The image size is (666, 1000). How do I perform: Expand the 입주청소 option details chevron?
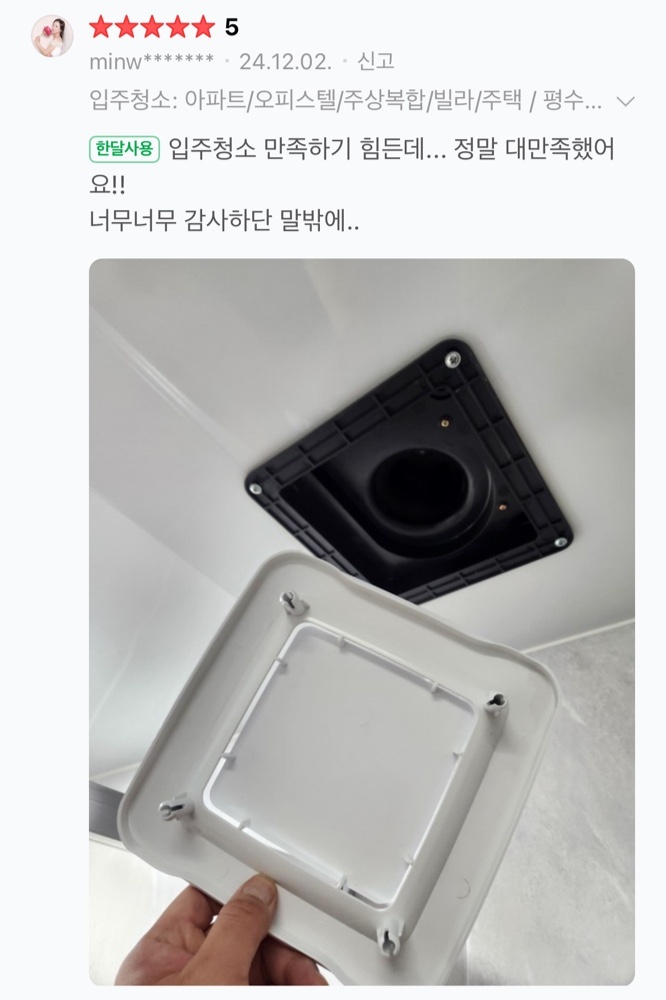coord(626,102)
